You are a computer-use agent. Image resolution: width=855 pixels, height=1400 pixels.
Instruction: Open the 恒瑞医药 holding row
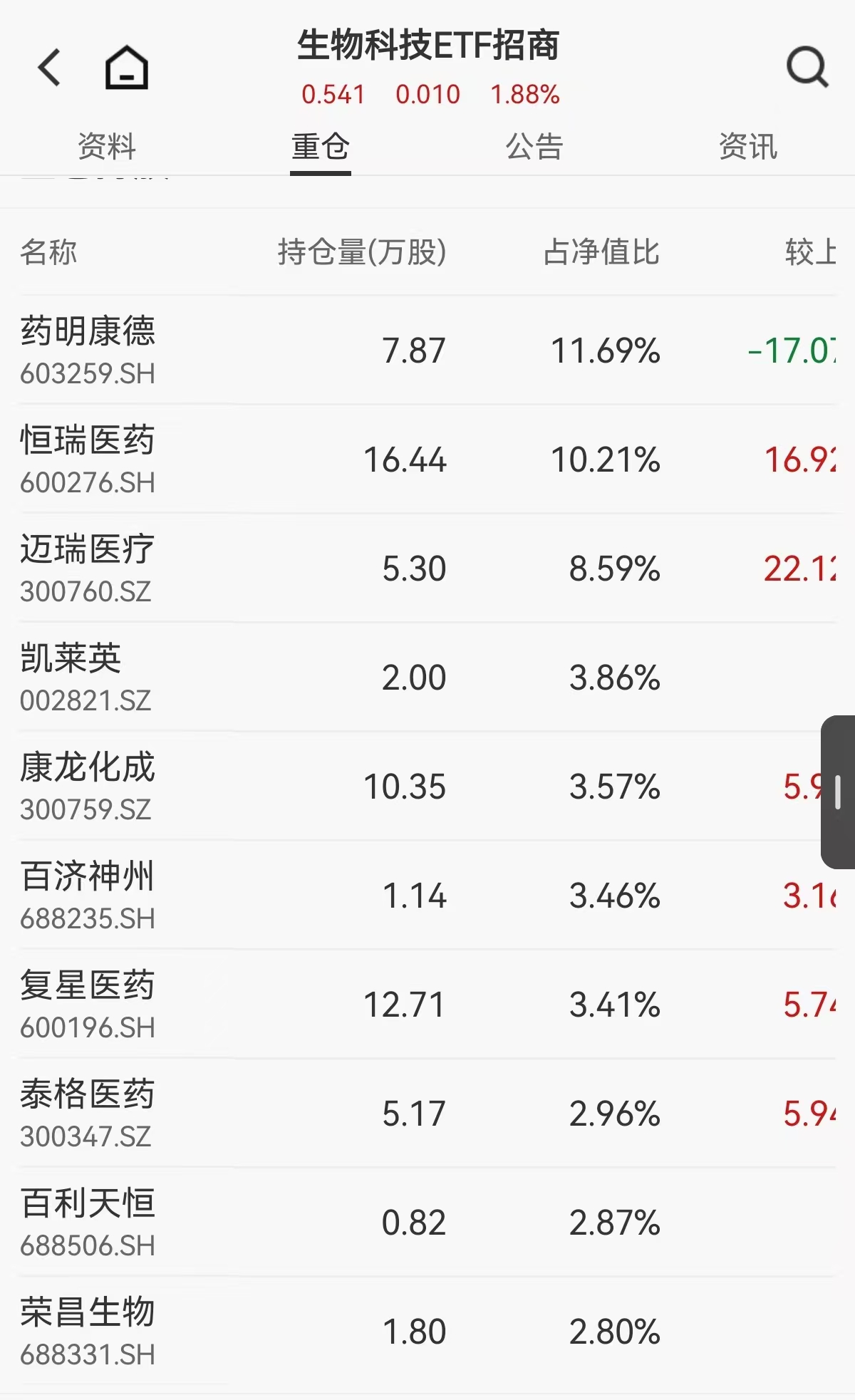(427, 460)
